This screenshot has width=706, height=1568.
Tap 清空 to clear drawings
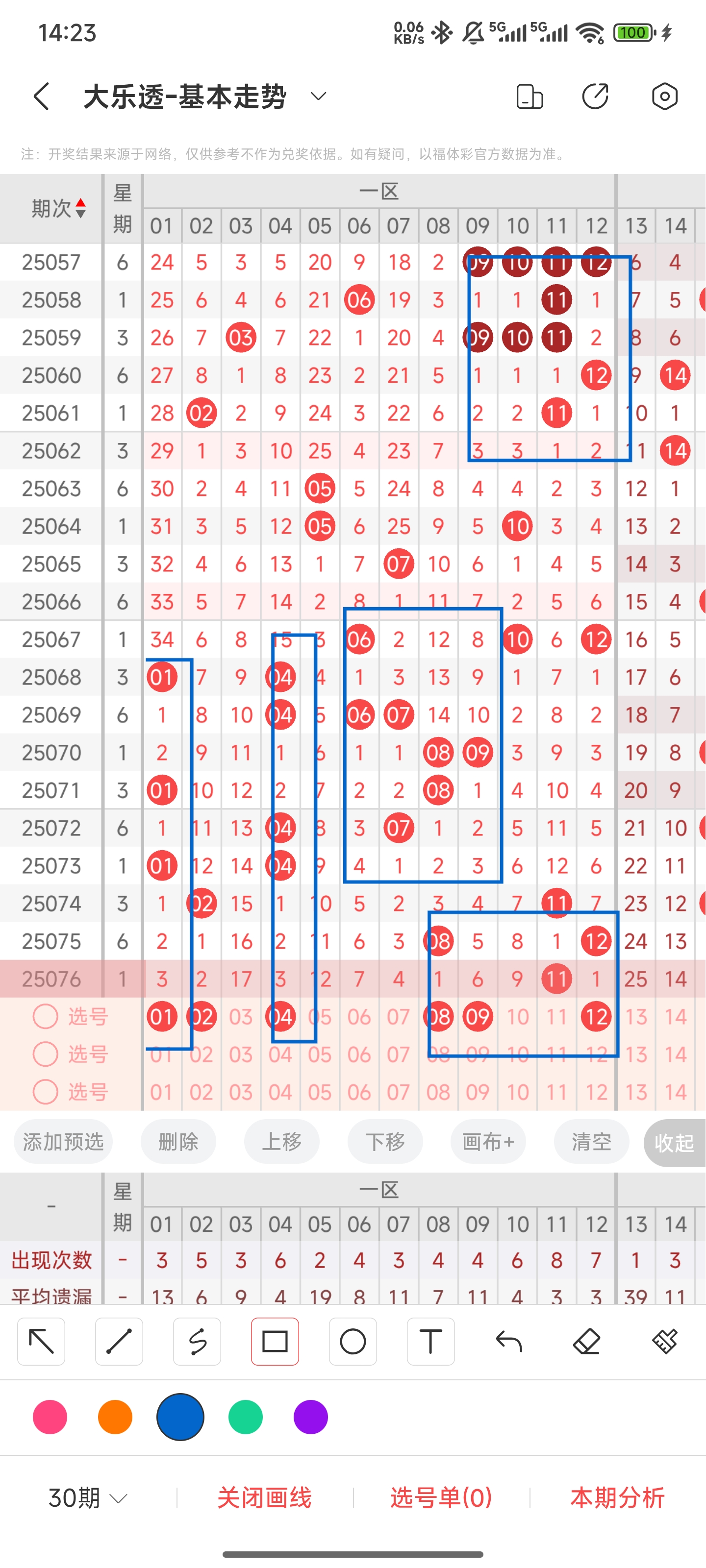591,1142
